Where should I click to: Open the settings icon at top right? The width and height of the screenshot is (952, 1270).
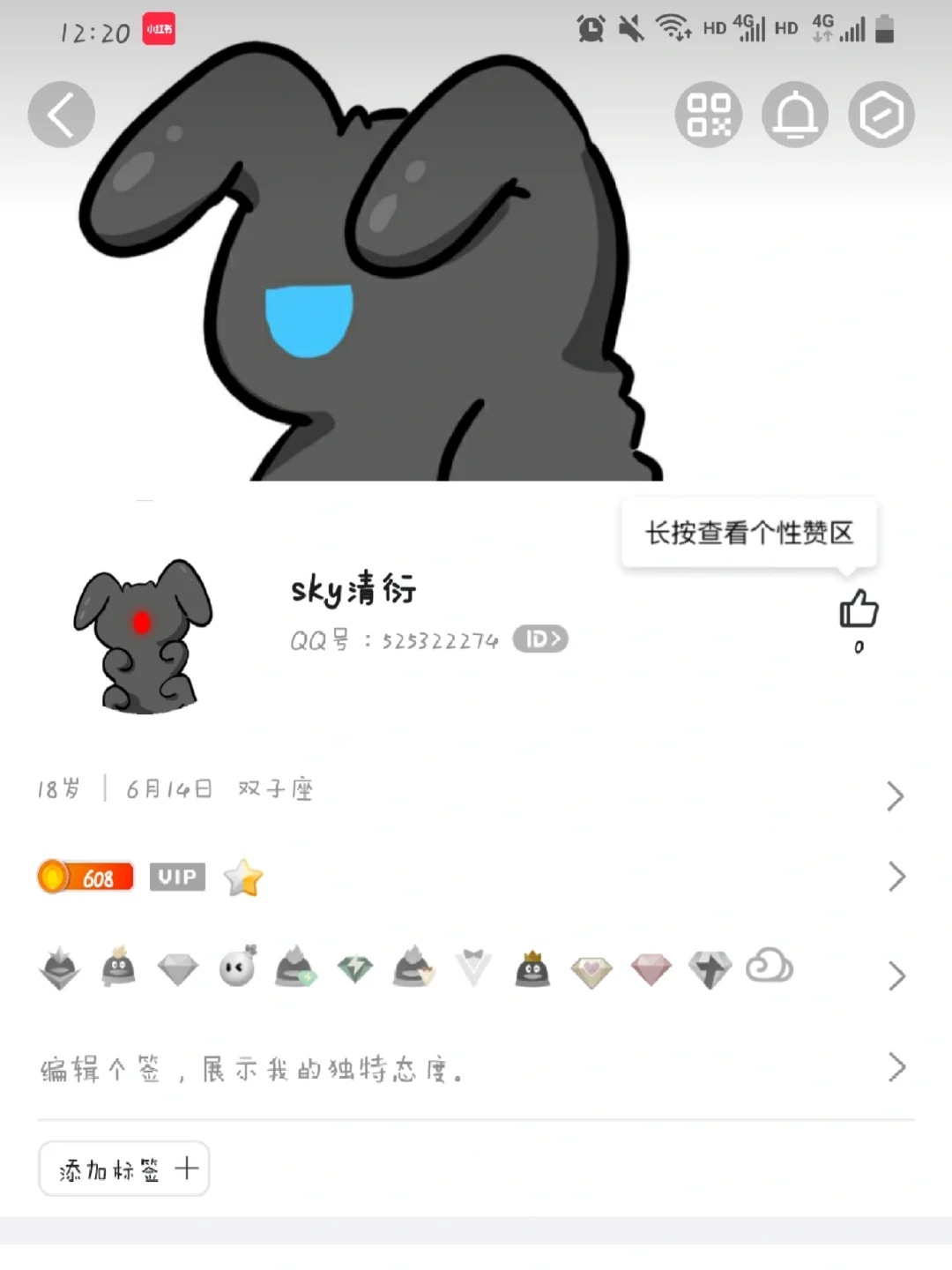881,115
